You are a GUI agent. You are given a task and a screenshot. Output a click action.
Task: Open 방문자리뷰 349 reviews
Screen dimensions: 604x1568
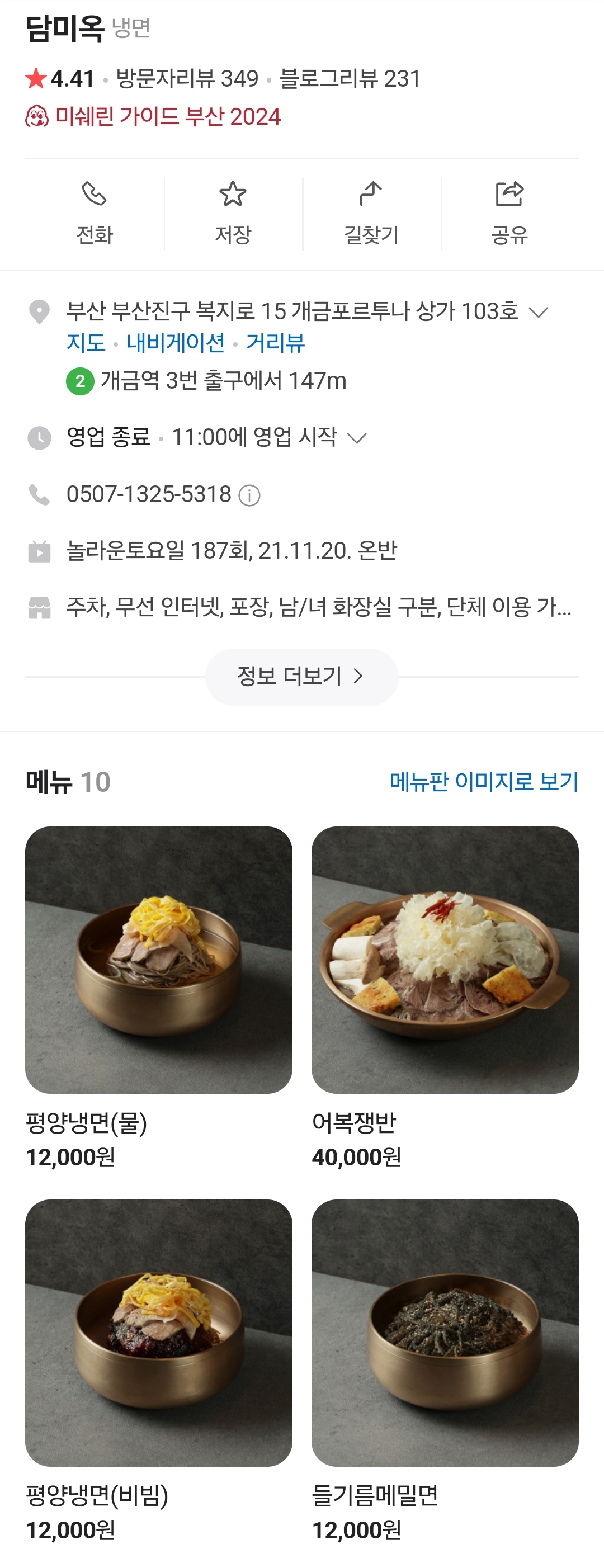pos(187,78)
